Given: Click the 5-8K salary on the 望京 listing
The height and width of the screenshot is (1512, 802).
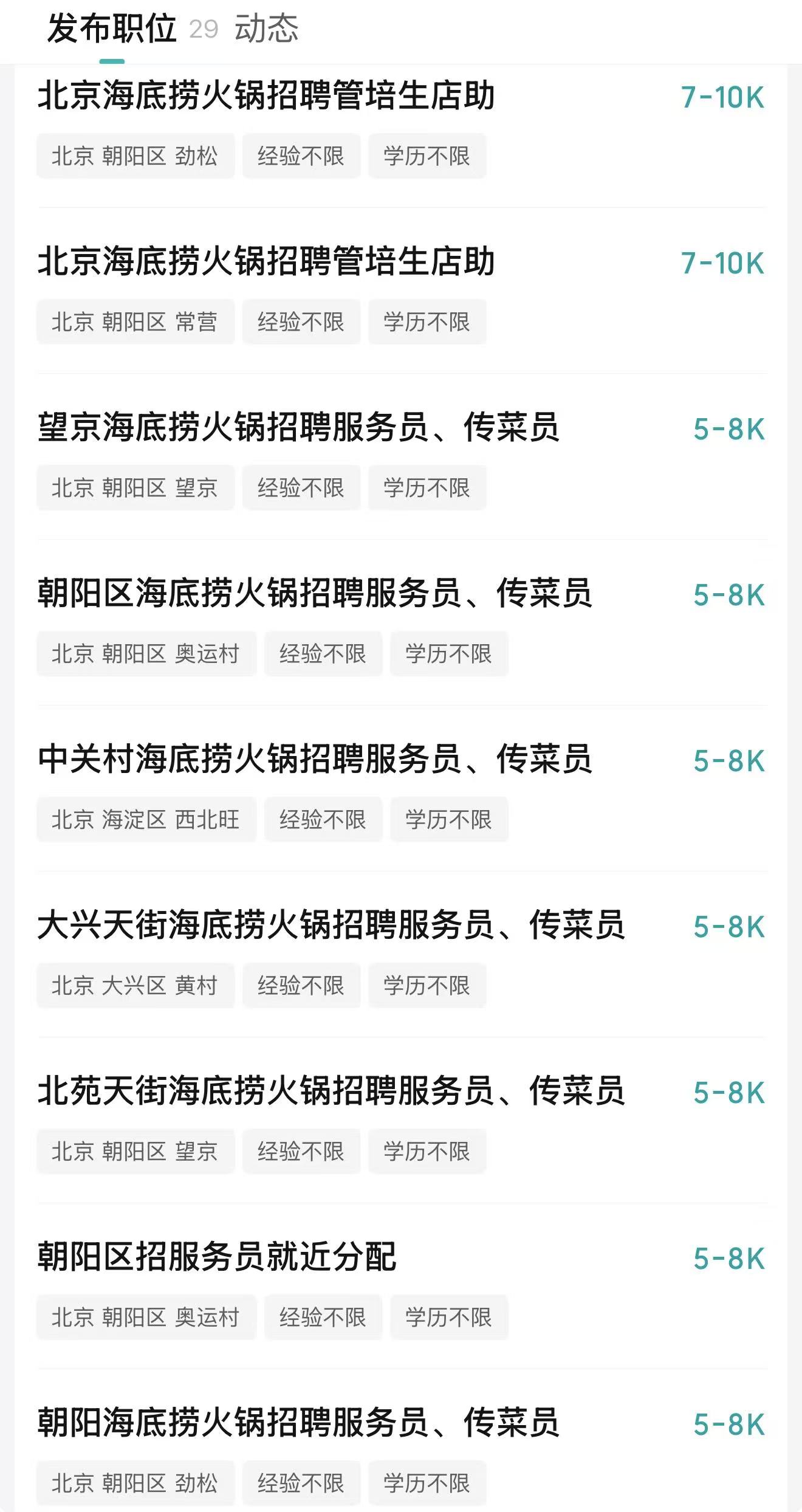Looking at the screenshot, I should [729, 428].
